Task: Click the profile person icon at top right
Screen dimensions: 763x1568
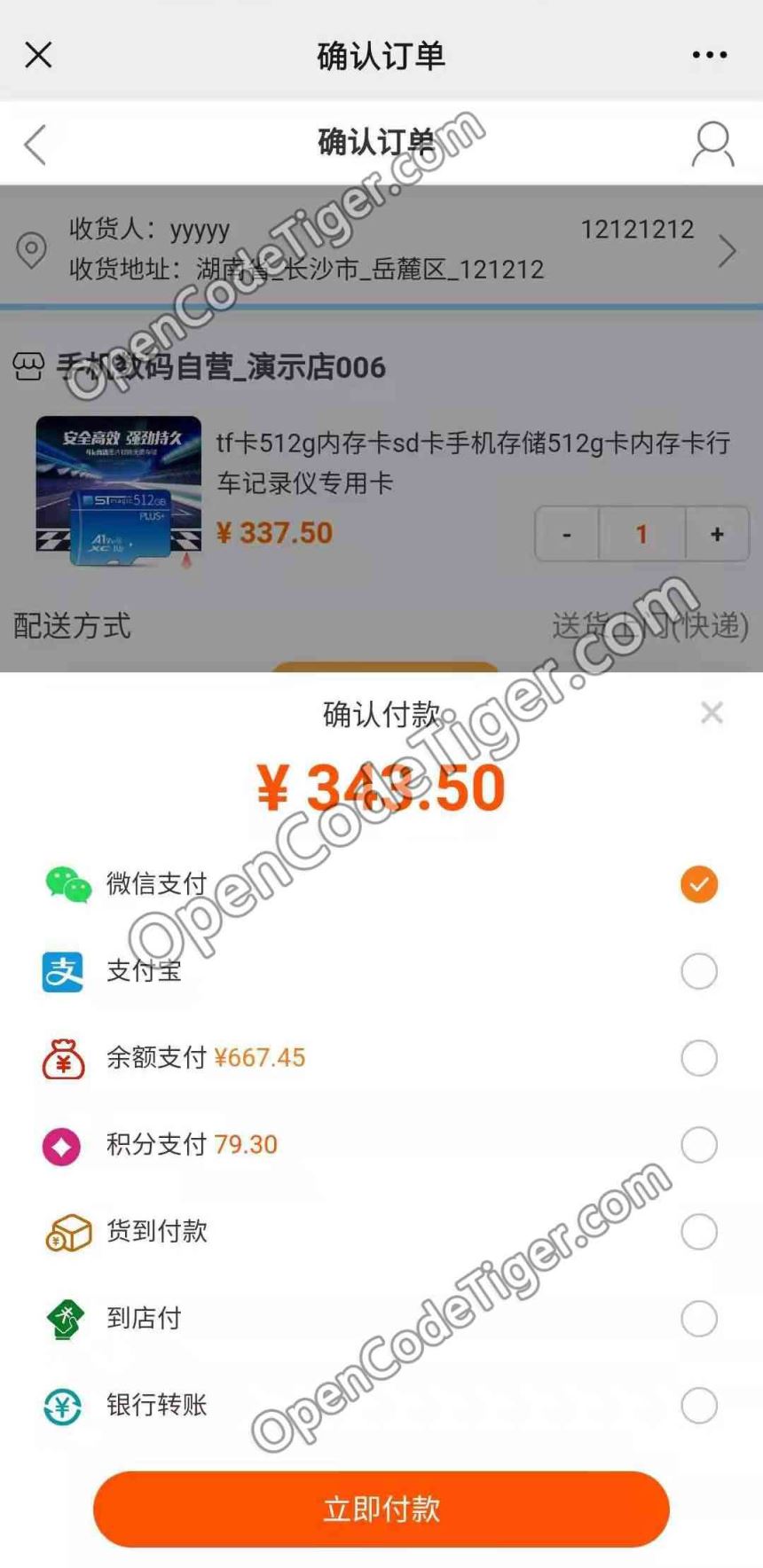Action: (x=708, y=144)
